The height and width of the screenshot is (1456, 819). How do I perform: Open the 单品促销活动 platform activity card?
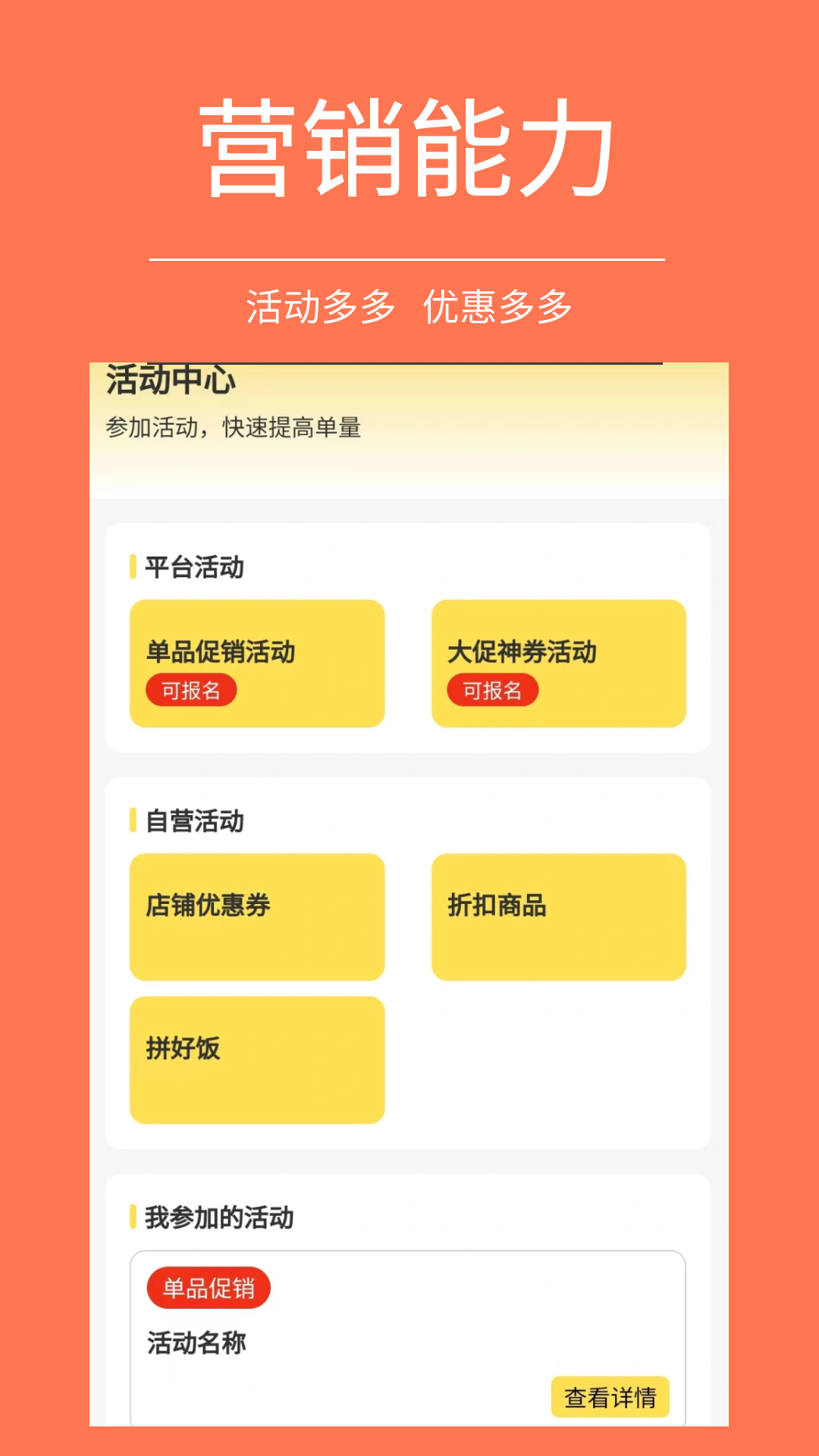(258, 664)
